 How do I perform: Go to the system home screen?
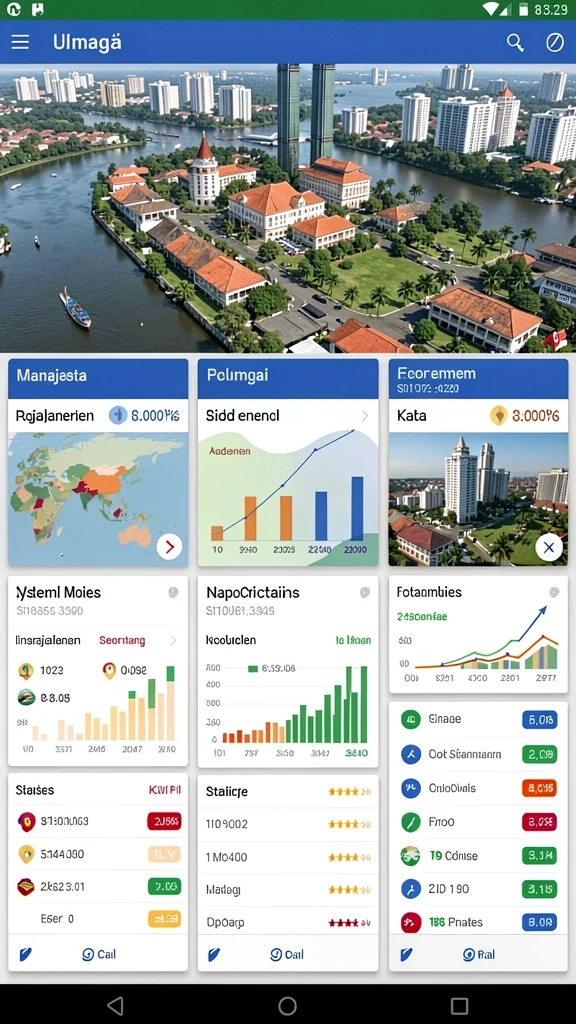[x=287, y=1005]
